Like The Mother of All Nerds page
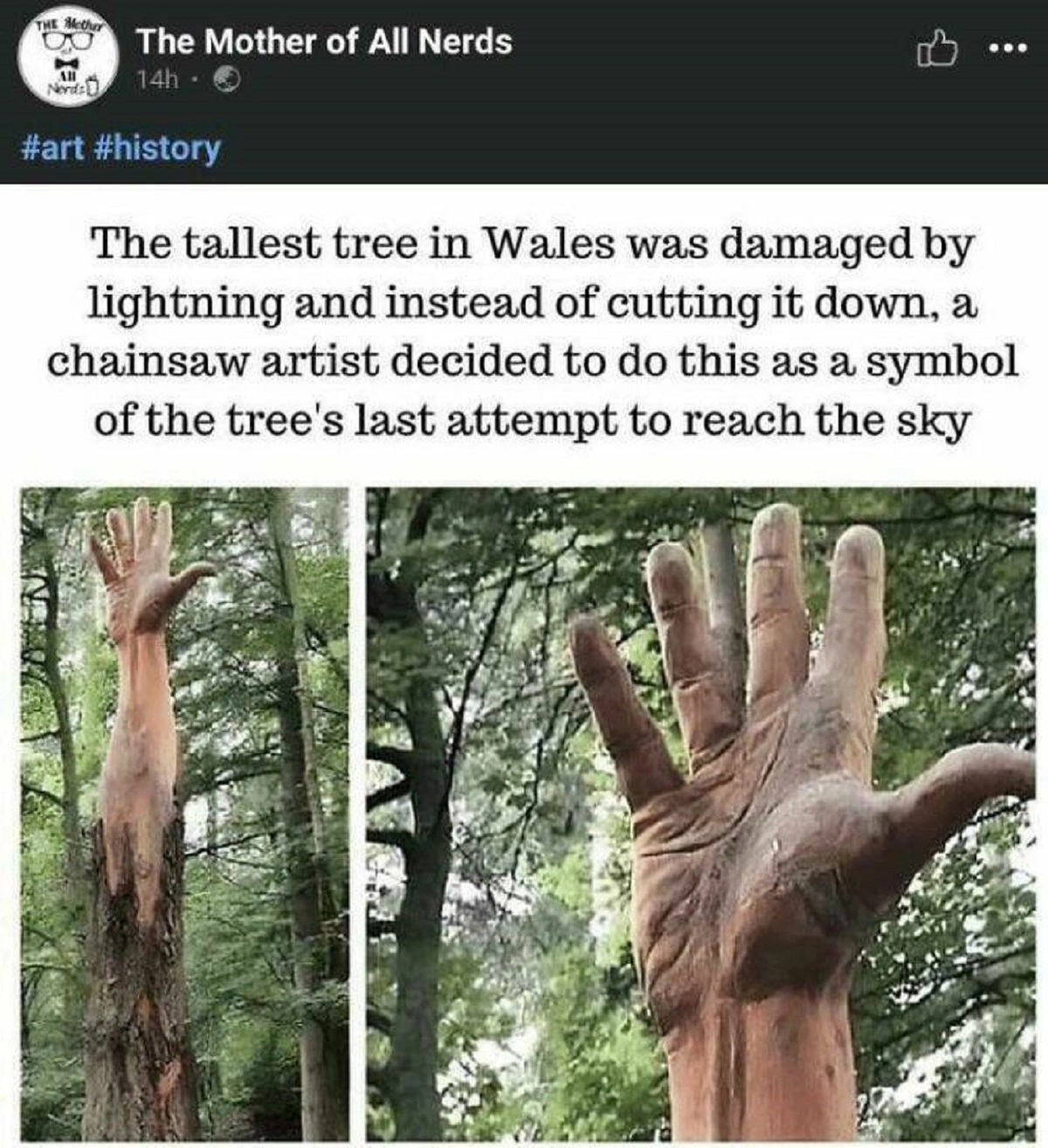The image size is (1048, 1148). pos(937,50)
